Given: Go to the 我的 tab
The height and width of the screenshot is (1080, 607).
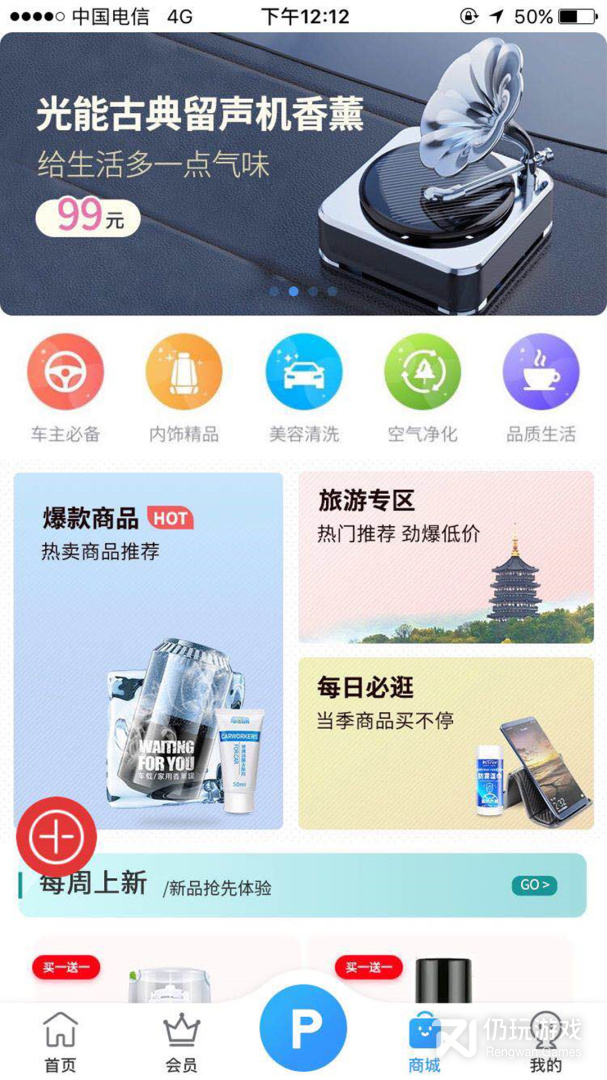Looking at the screenshot, I should (x=545, y=1041).
